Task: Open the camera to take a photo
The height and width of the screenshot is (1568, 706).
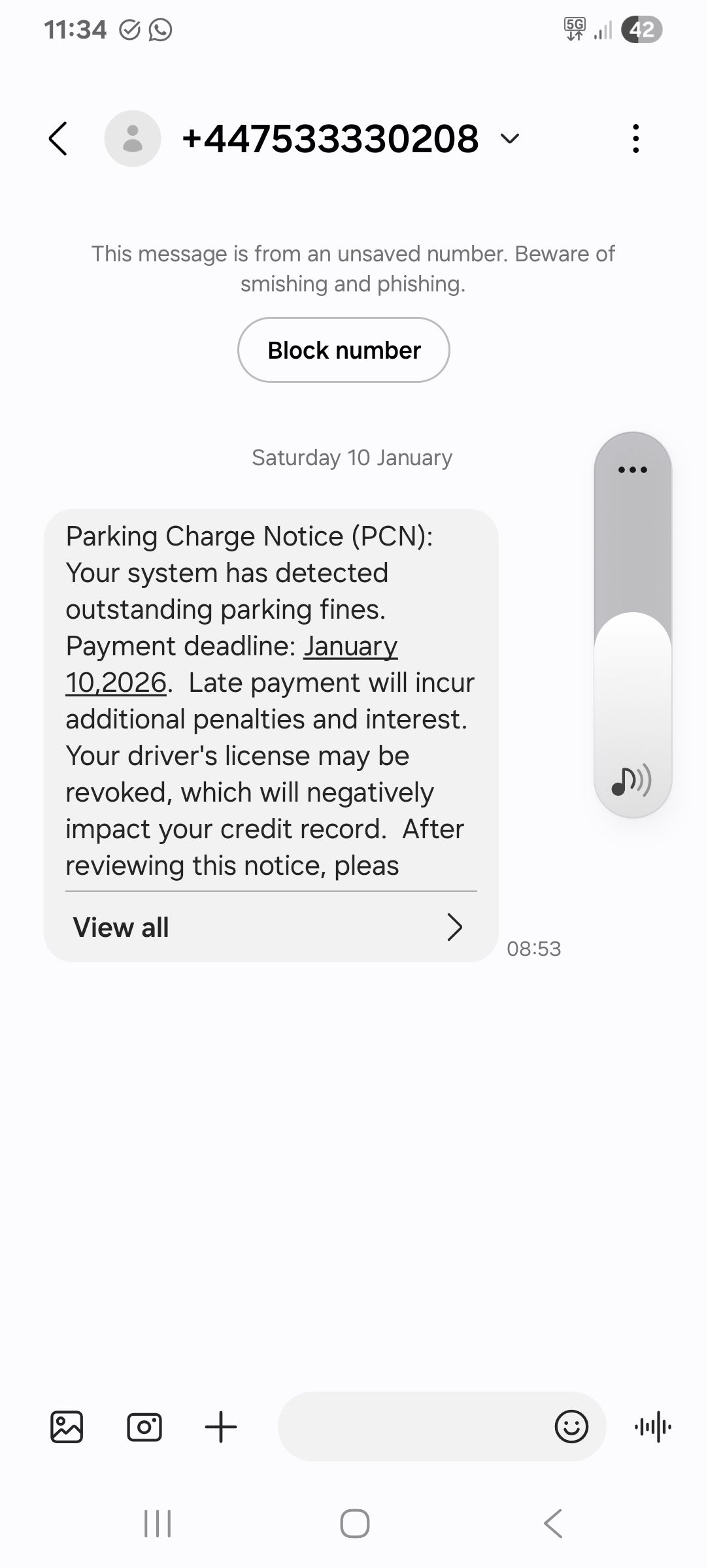Action: (144, 1426)
